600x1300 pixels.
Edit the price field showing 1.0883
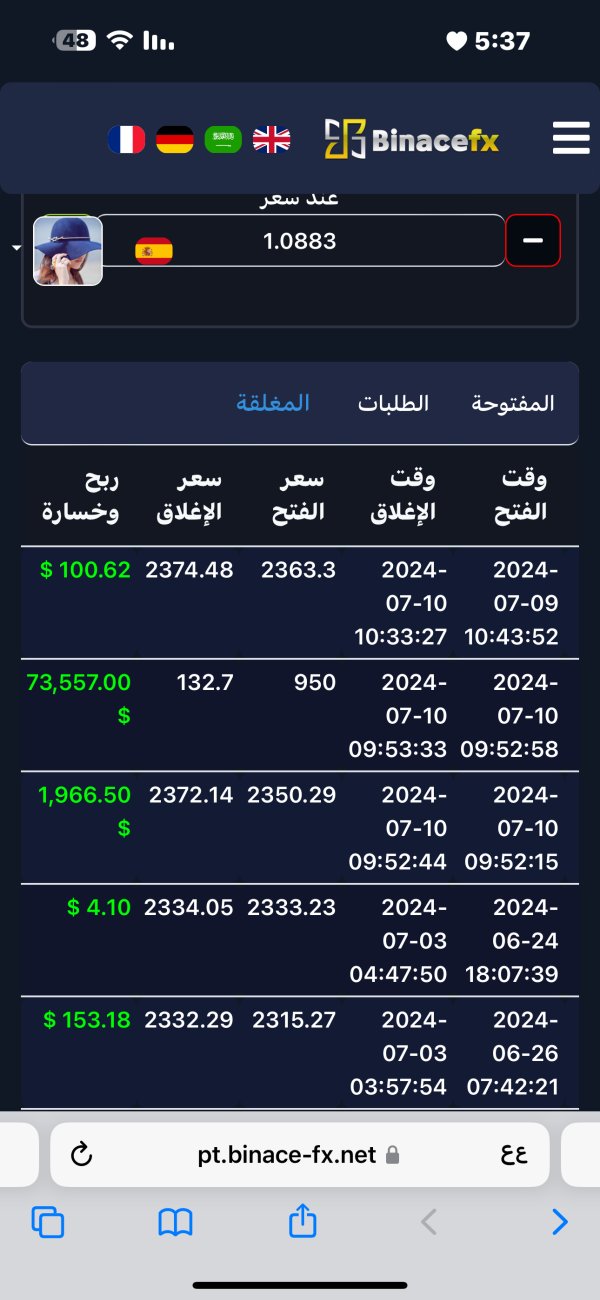click(x=300, y=241)
